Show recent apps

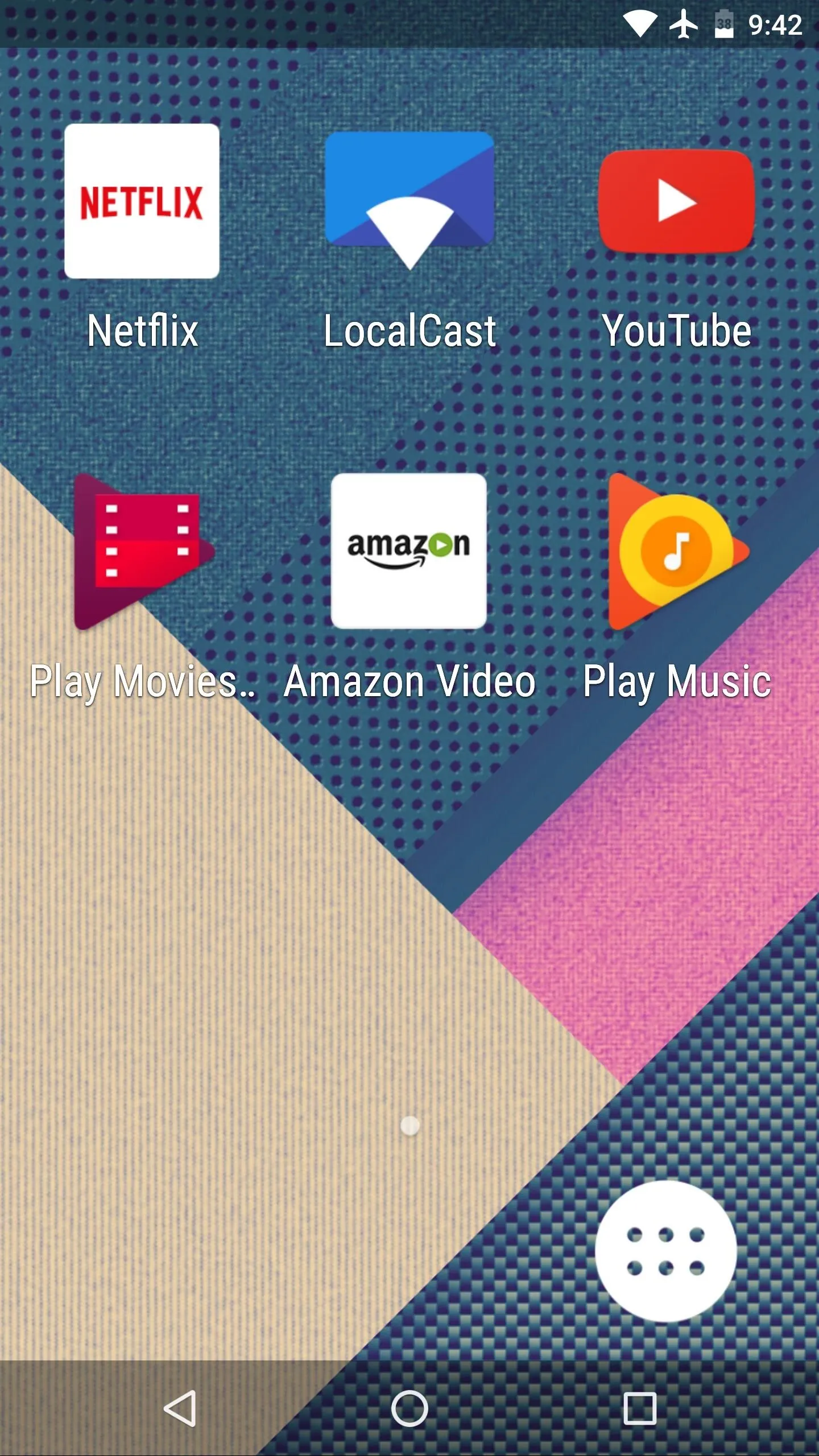point(640,1408)
